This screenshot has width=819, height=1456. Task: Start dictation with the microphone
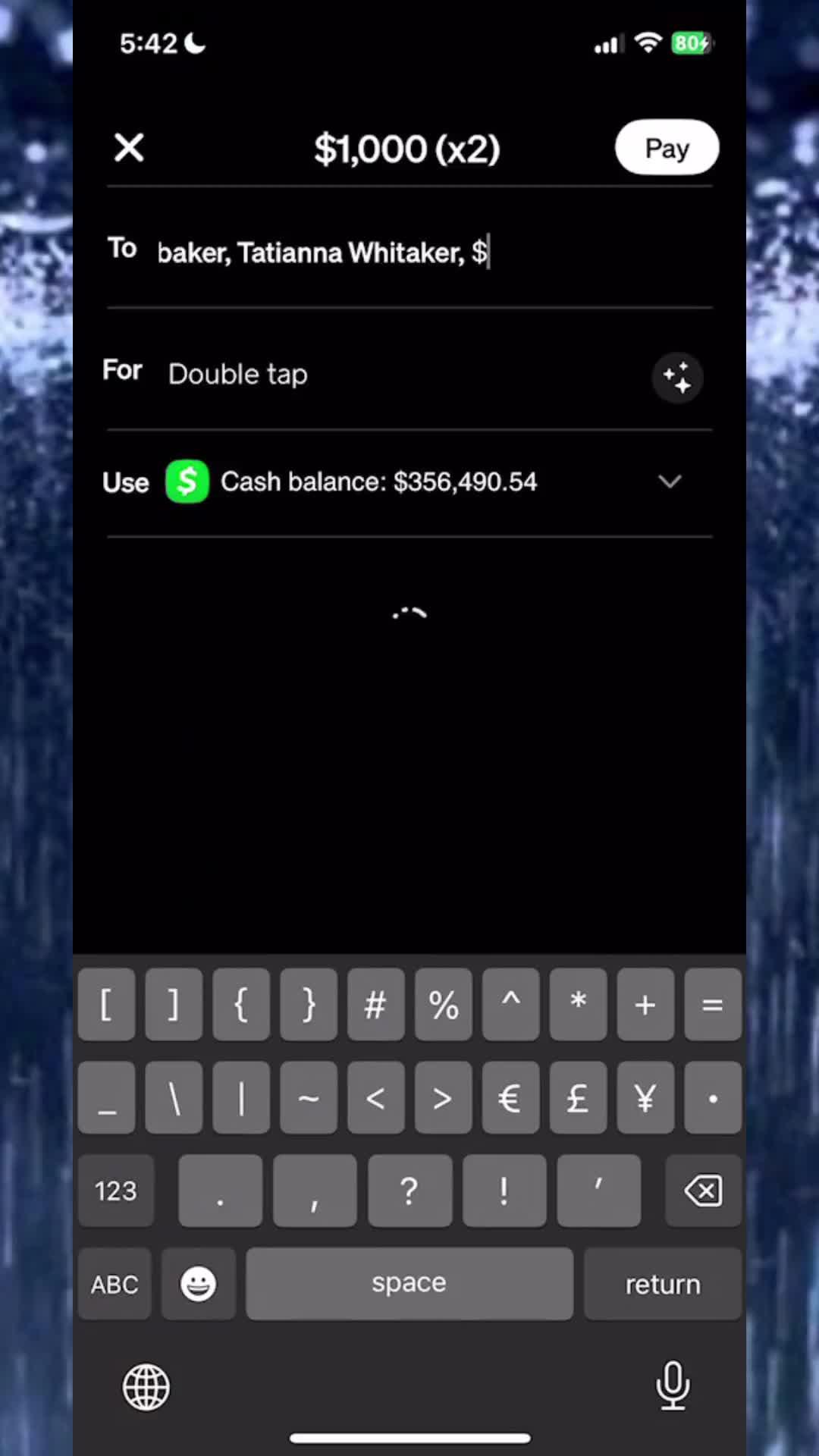click(x=673, y=1385)
